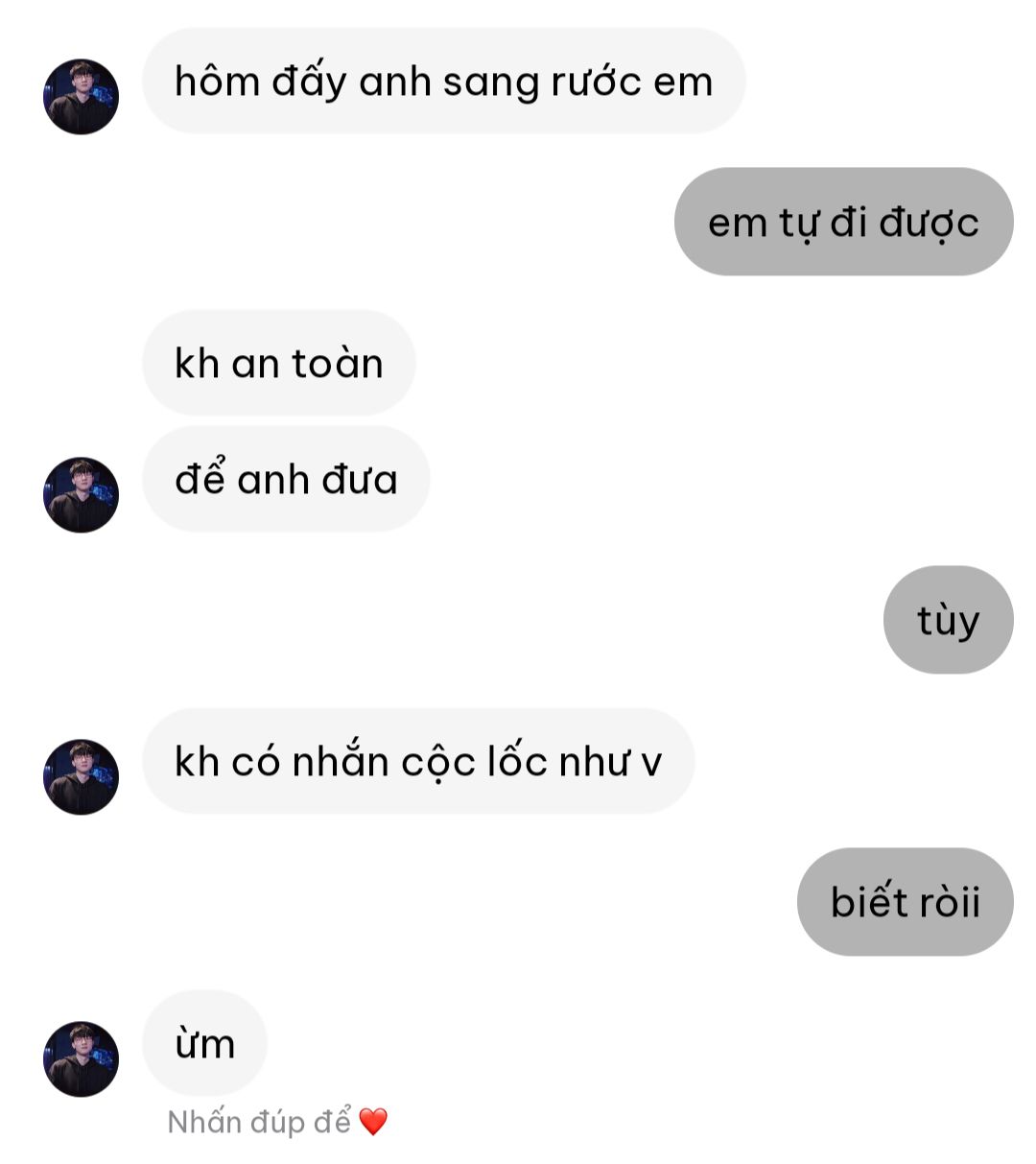
Task: Tap the profile picture next to "để anh đưa"
Action: 82,494
